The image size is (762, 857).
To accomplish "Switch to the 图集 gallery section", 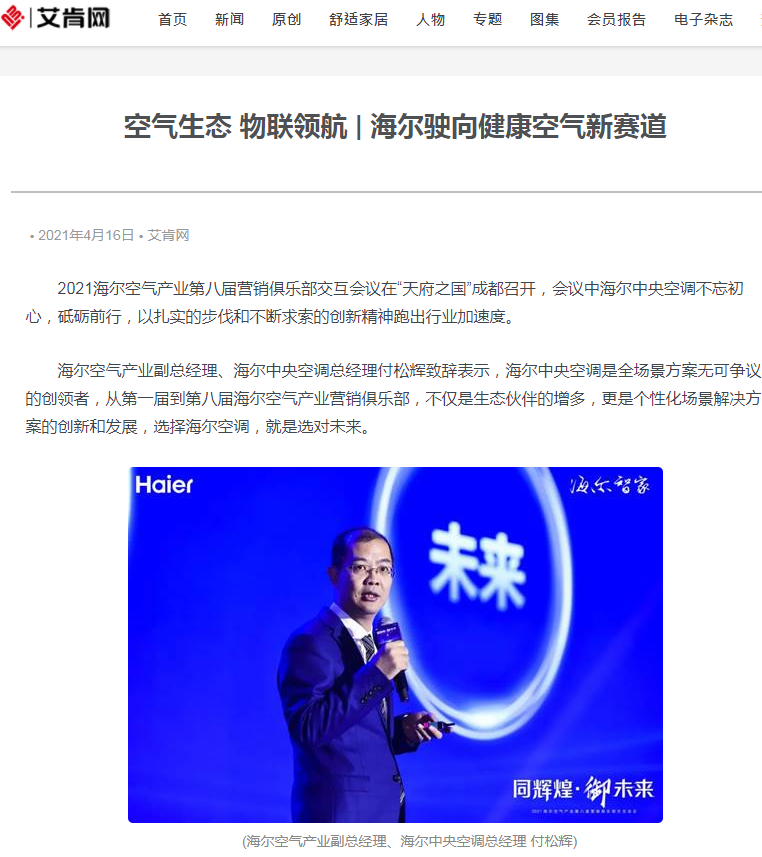I will point(544,19).
